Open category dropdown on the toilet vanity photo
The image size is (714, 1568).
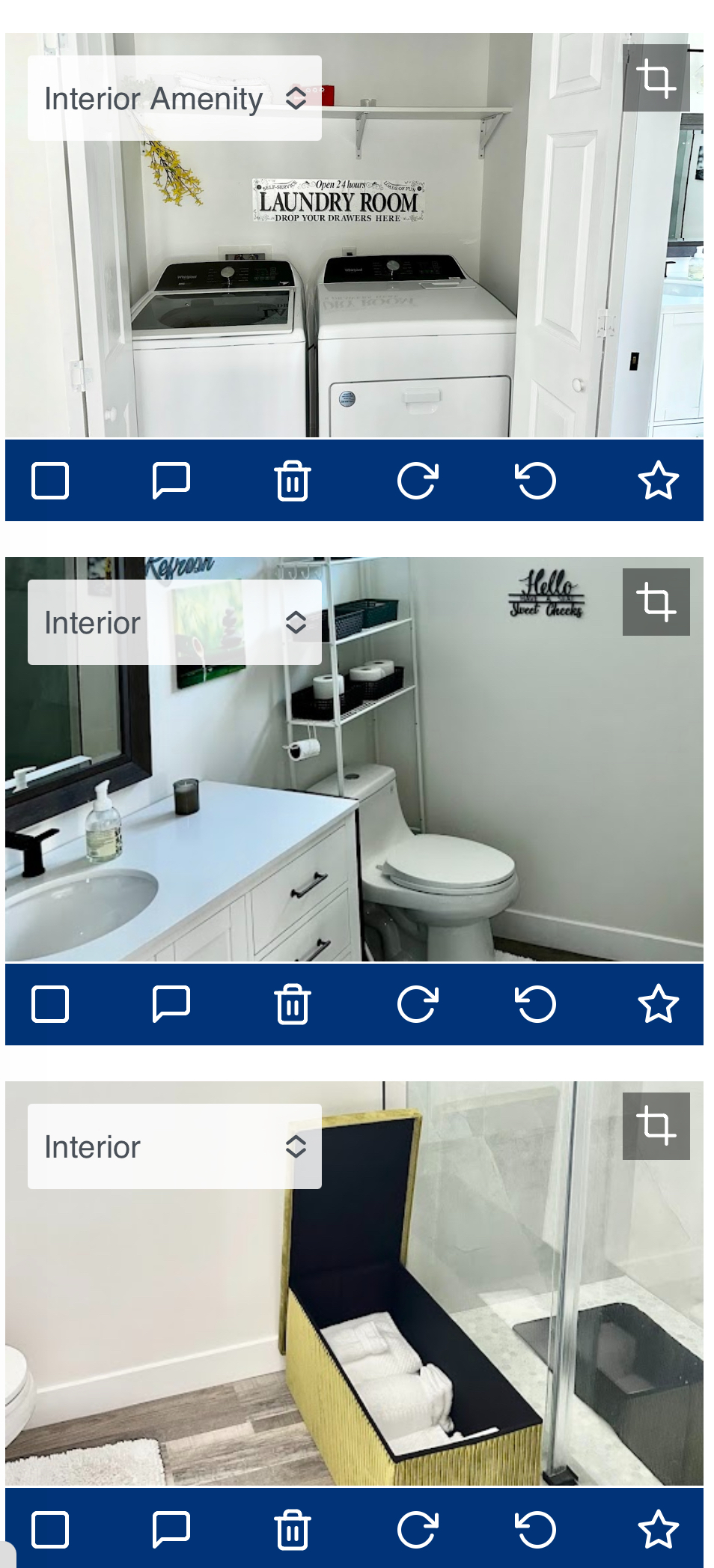(x=174, y=622)
